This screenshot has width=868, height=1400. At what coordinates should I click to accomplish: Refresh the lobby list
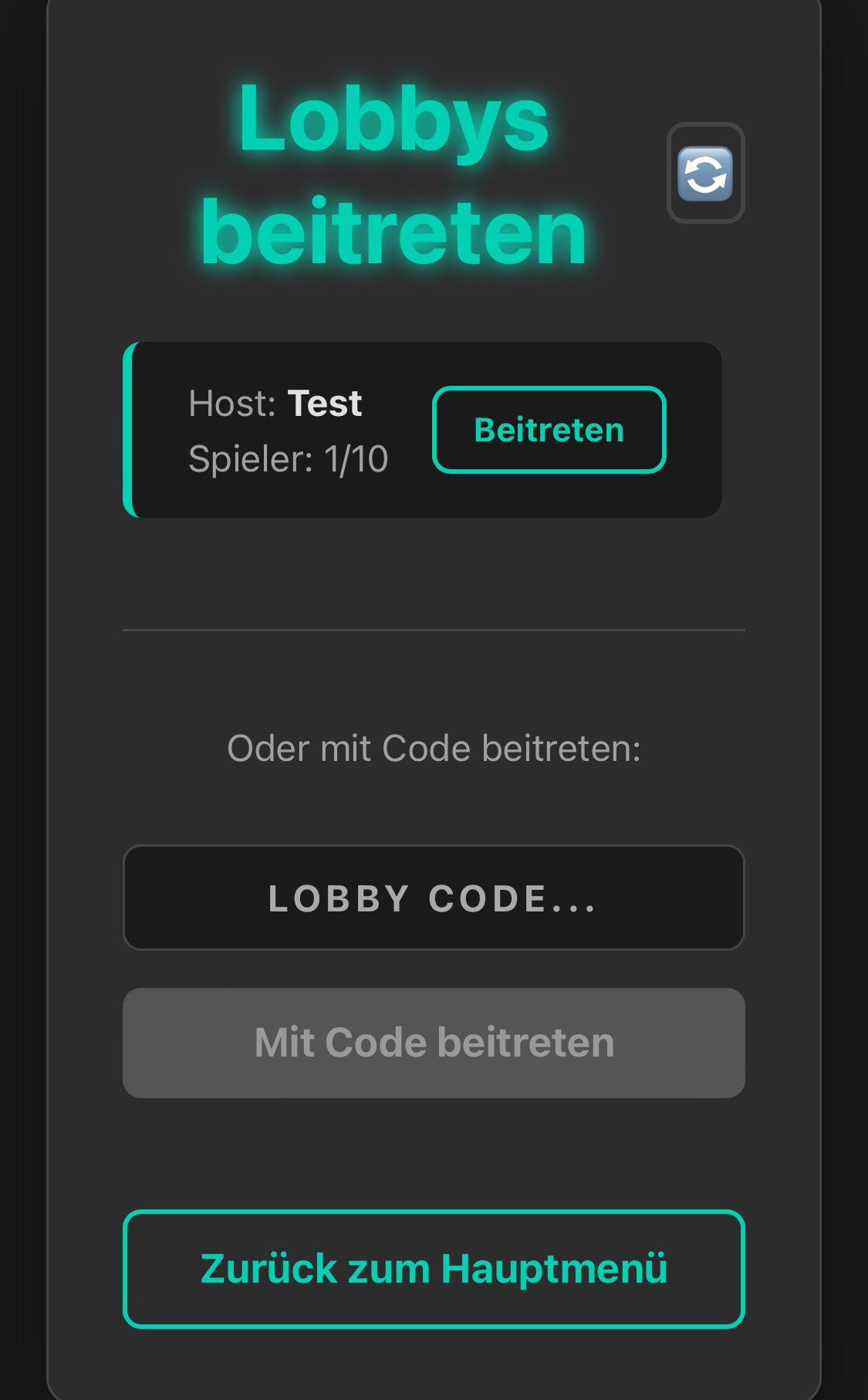pos(705,174)
